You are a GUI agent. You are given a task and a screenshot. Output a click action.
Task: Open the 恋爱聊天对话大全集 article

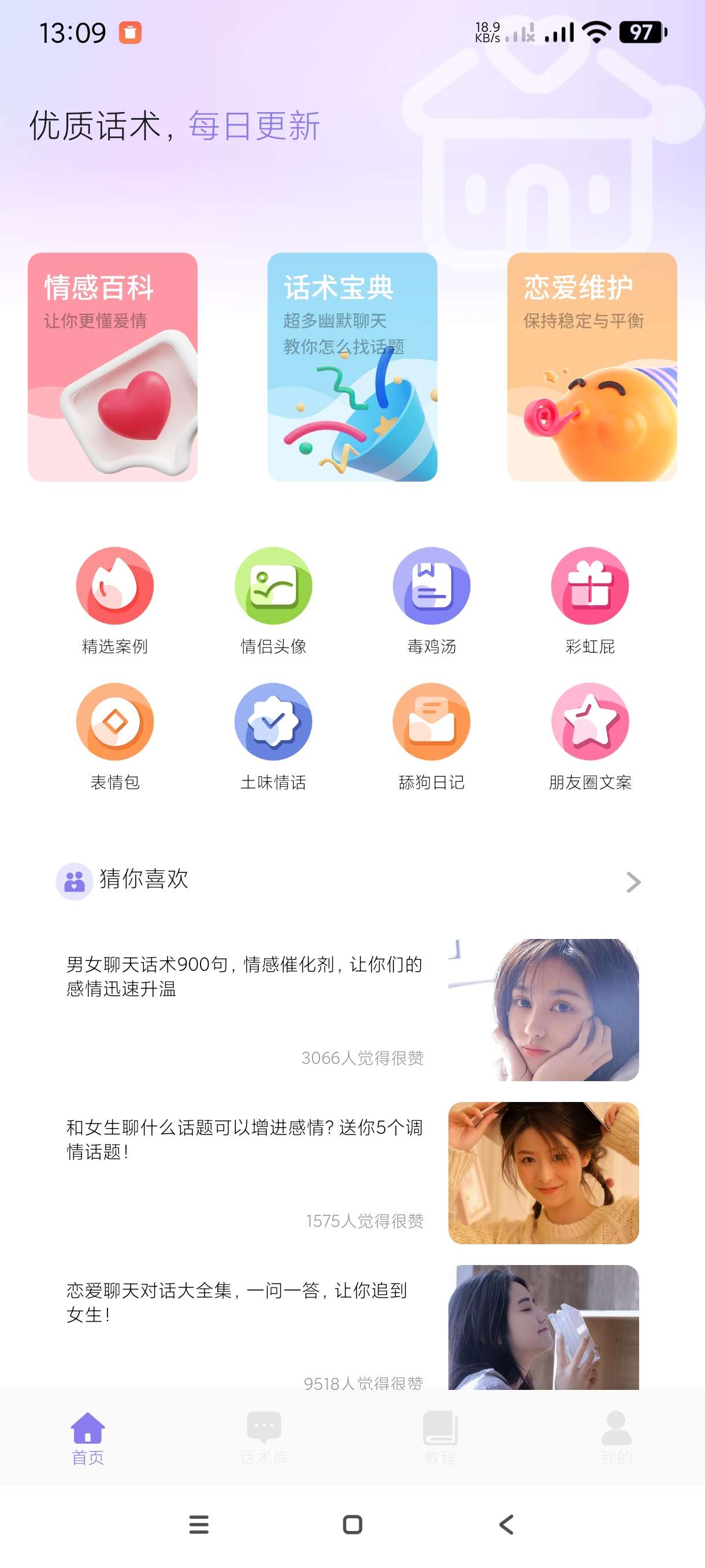point(238,1302)
